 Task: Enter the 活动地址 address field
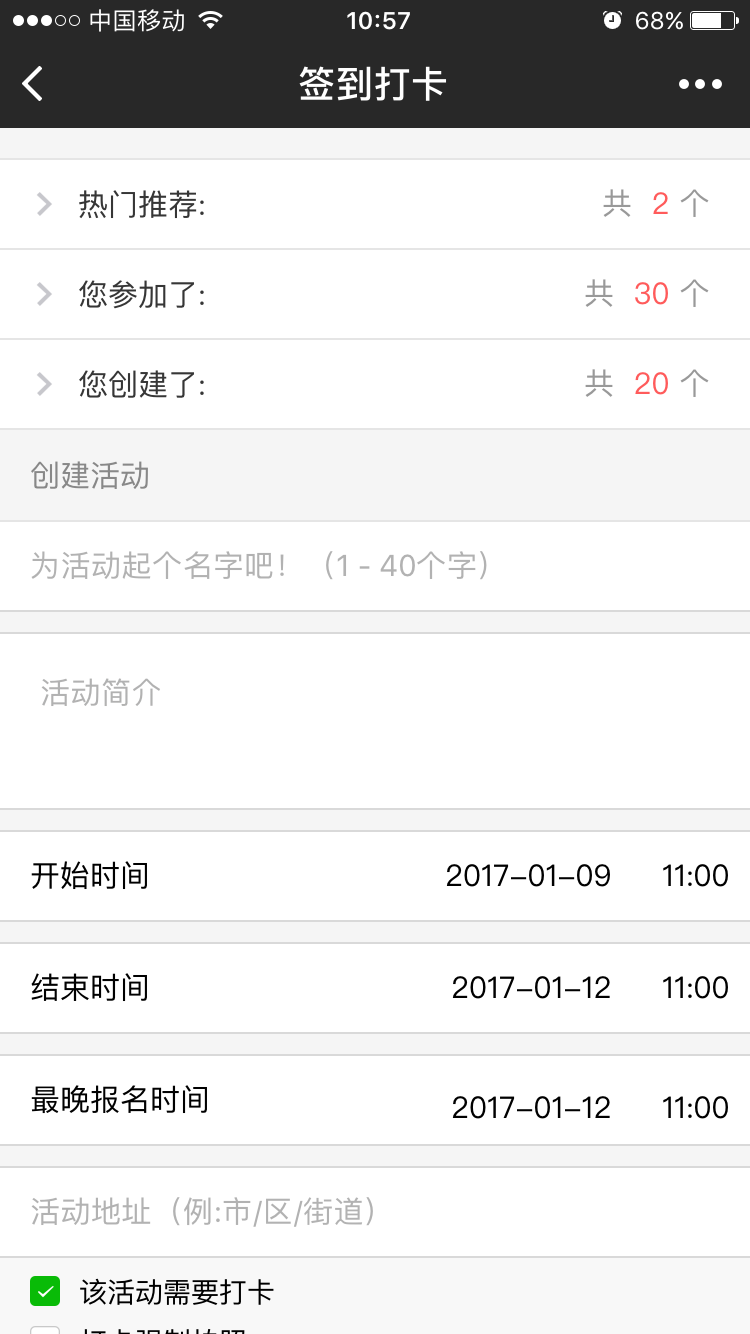[375, 1212]
